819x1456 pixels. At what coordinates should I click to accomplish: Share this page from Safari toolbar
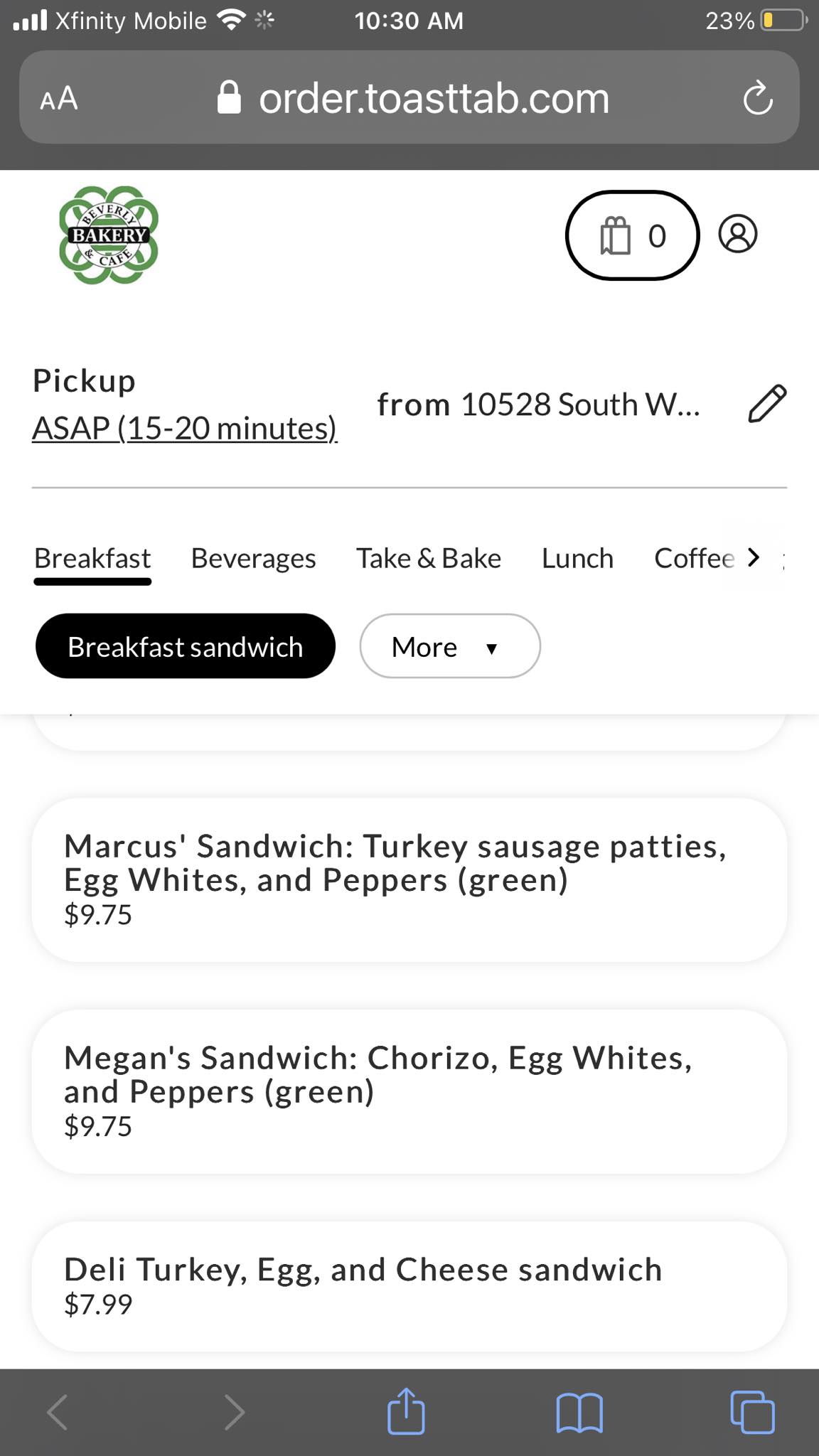click(406, 1411)
